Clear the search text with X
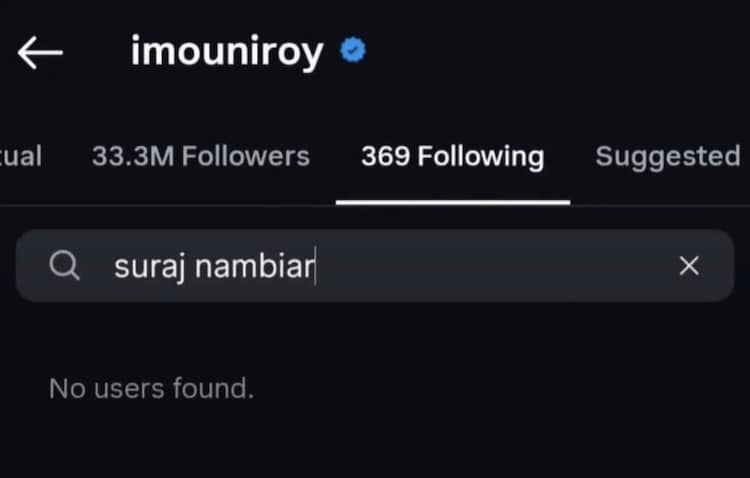 tap(689, 266)
